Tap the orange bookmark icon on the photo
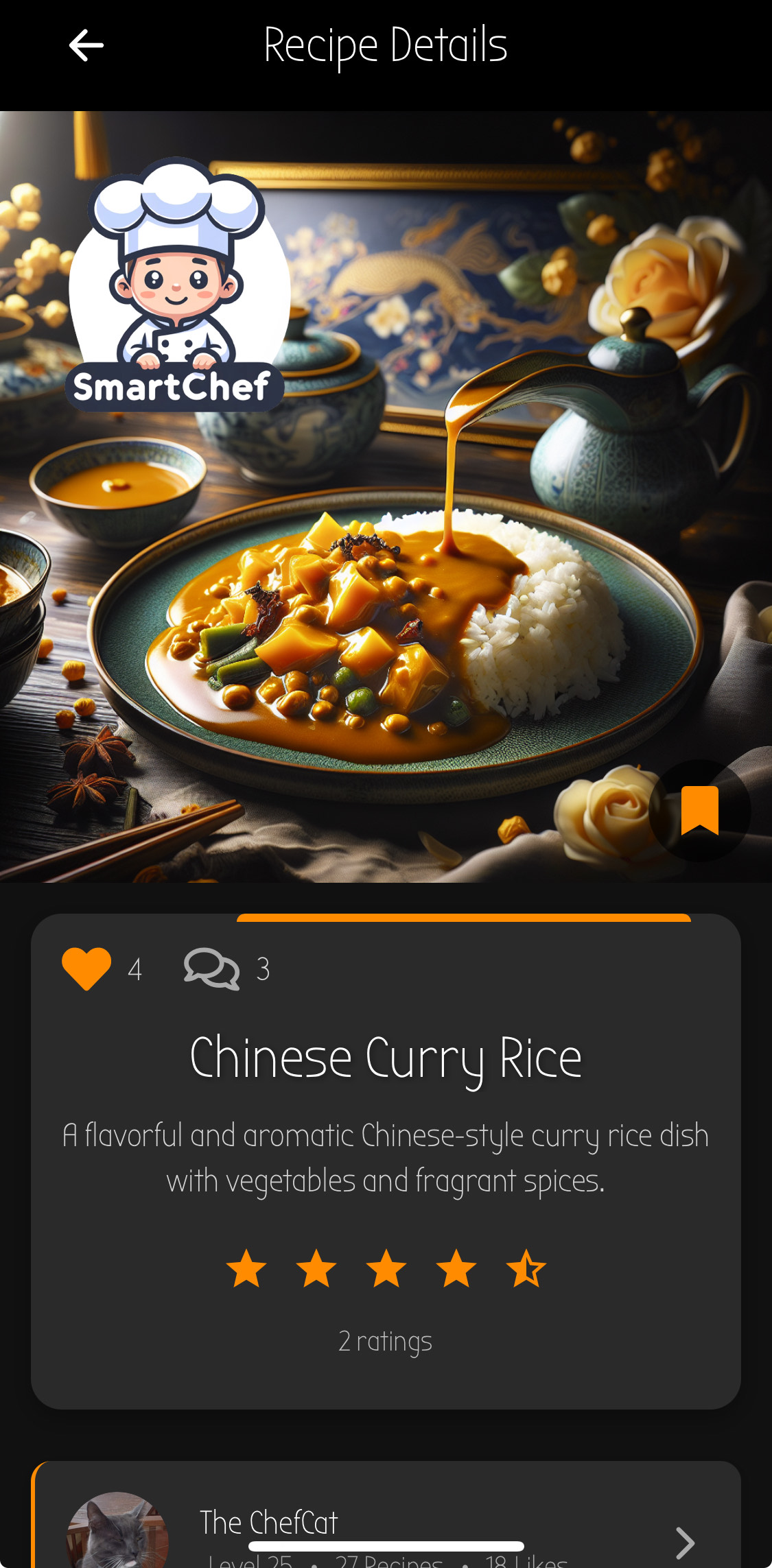 click(701, 809)
